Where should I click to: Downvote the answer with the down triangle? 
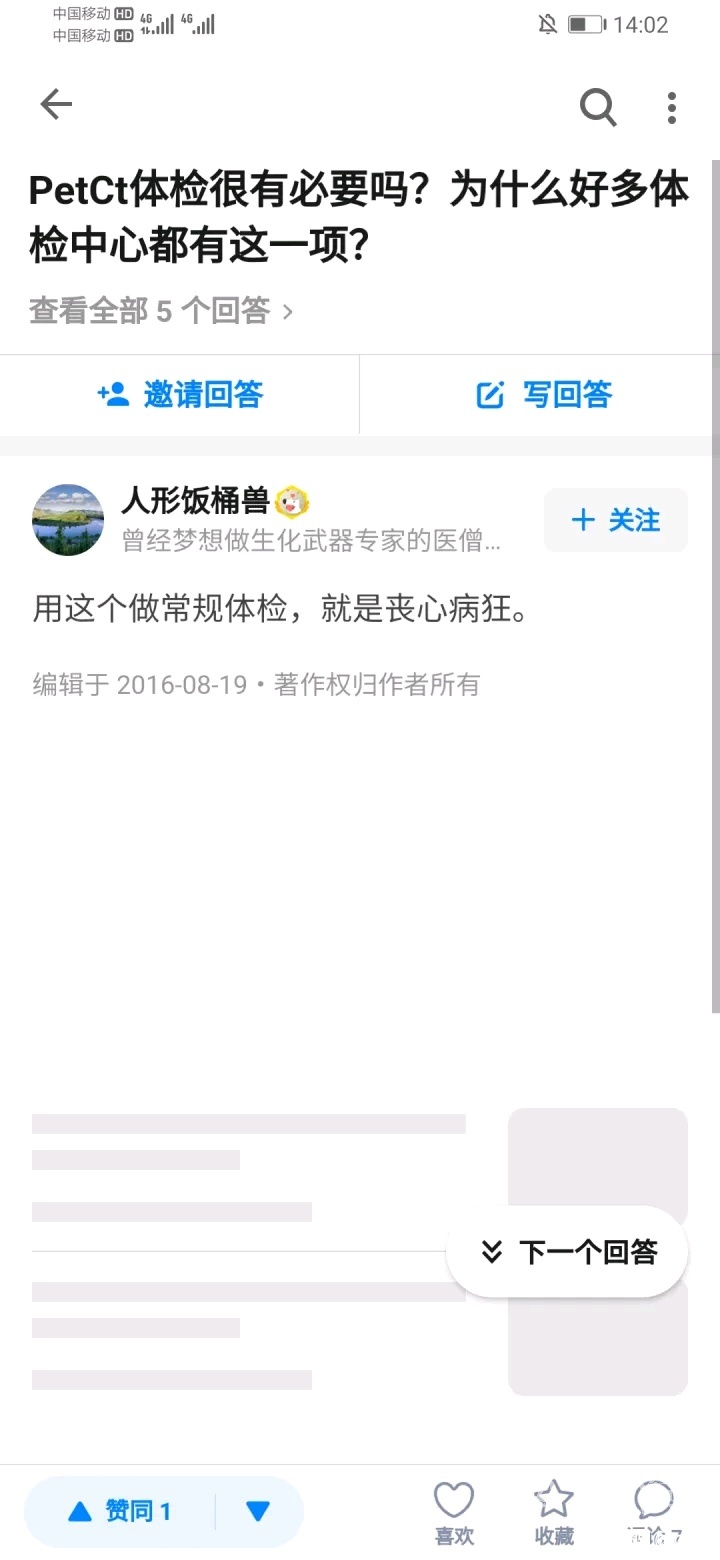pos(258,1512)
